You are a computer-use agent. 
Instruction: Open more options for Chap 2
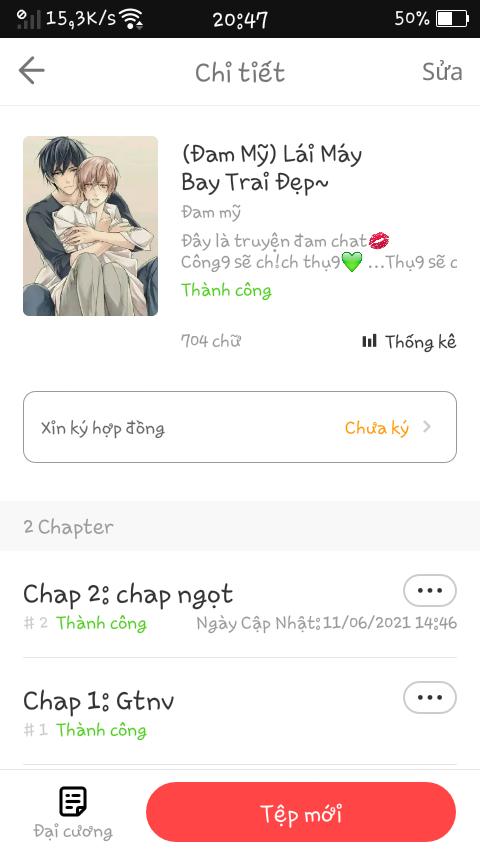click(430, 590)
